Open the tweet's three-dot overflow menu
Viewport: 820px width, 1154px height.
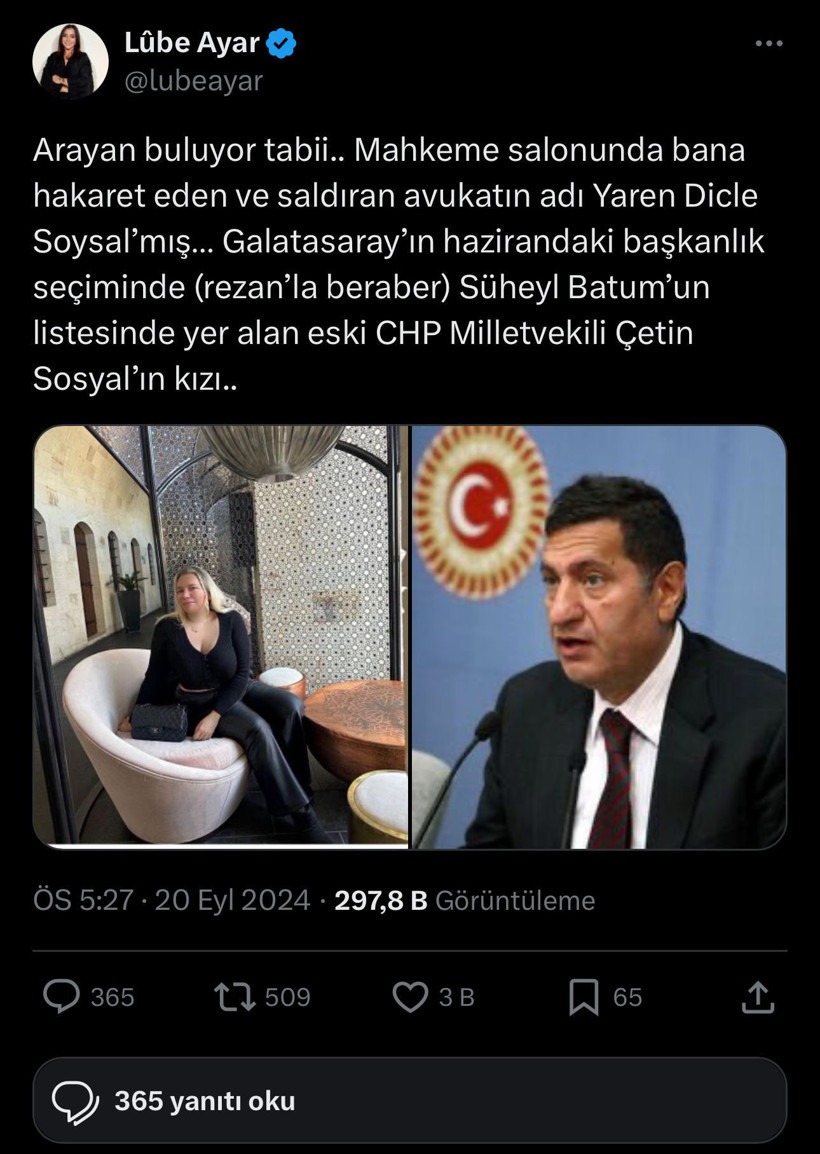[x=768, y=44]
